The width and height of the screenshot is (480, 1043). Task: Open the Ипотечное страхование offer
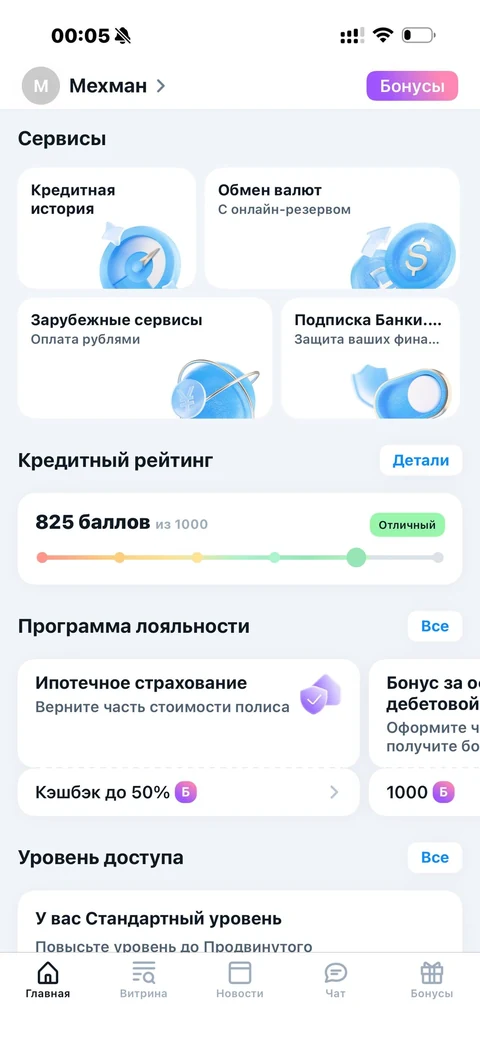(189, 713)
